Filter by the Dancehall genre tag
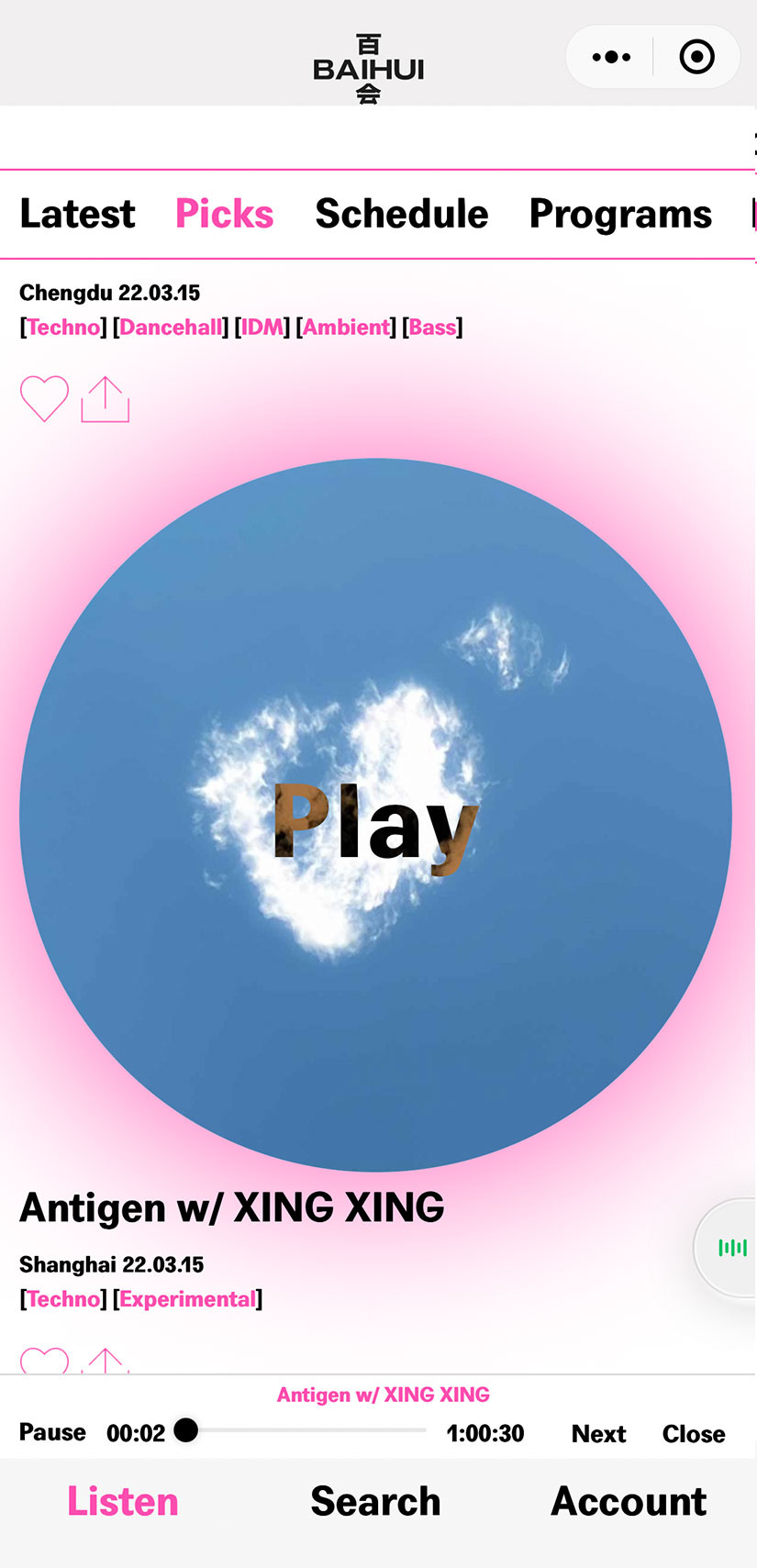 171,328
